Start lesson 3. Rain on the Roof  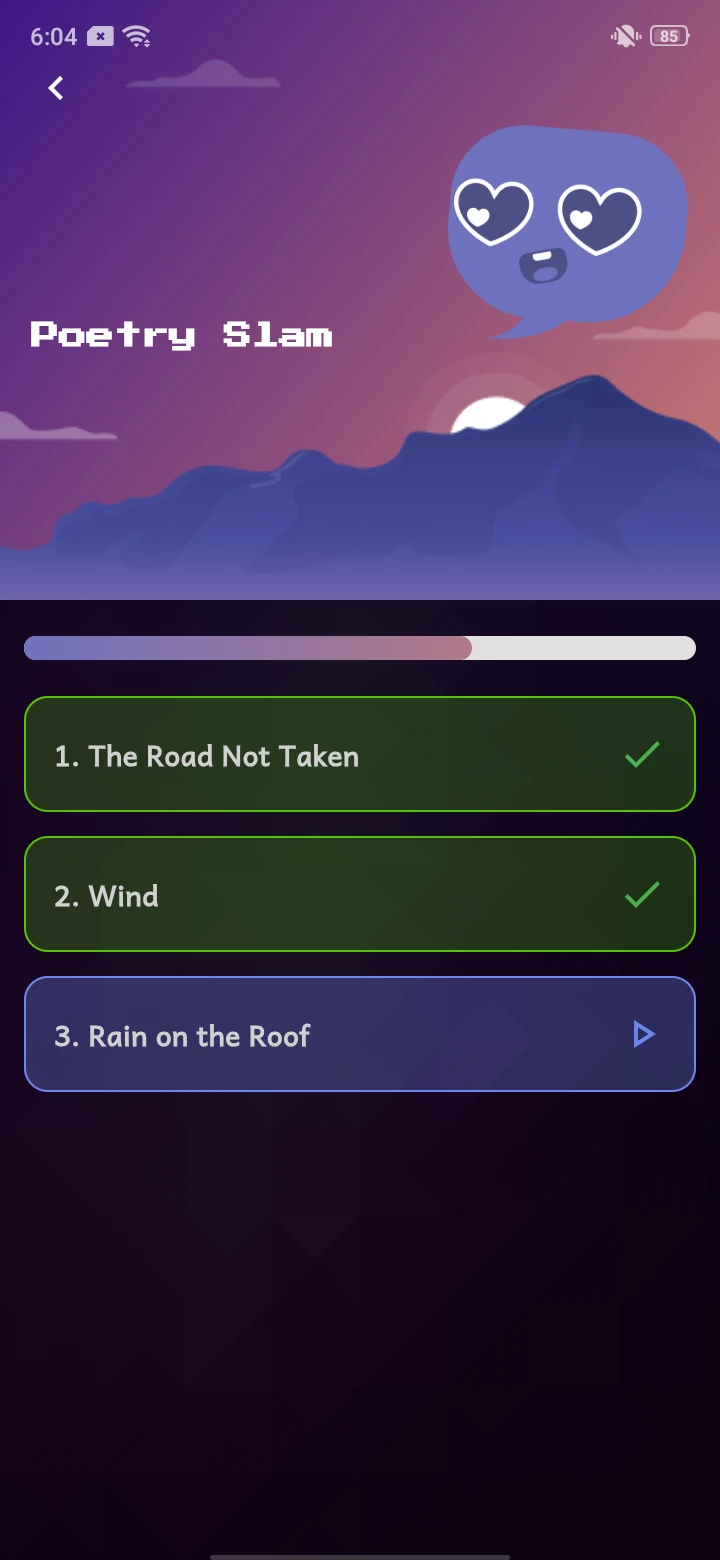click(359, 1034)
